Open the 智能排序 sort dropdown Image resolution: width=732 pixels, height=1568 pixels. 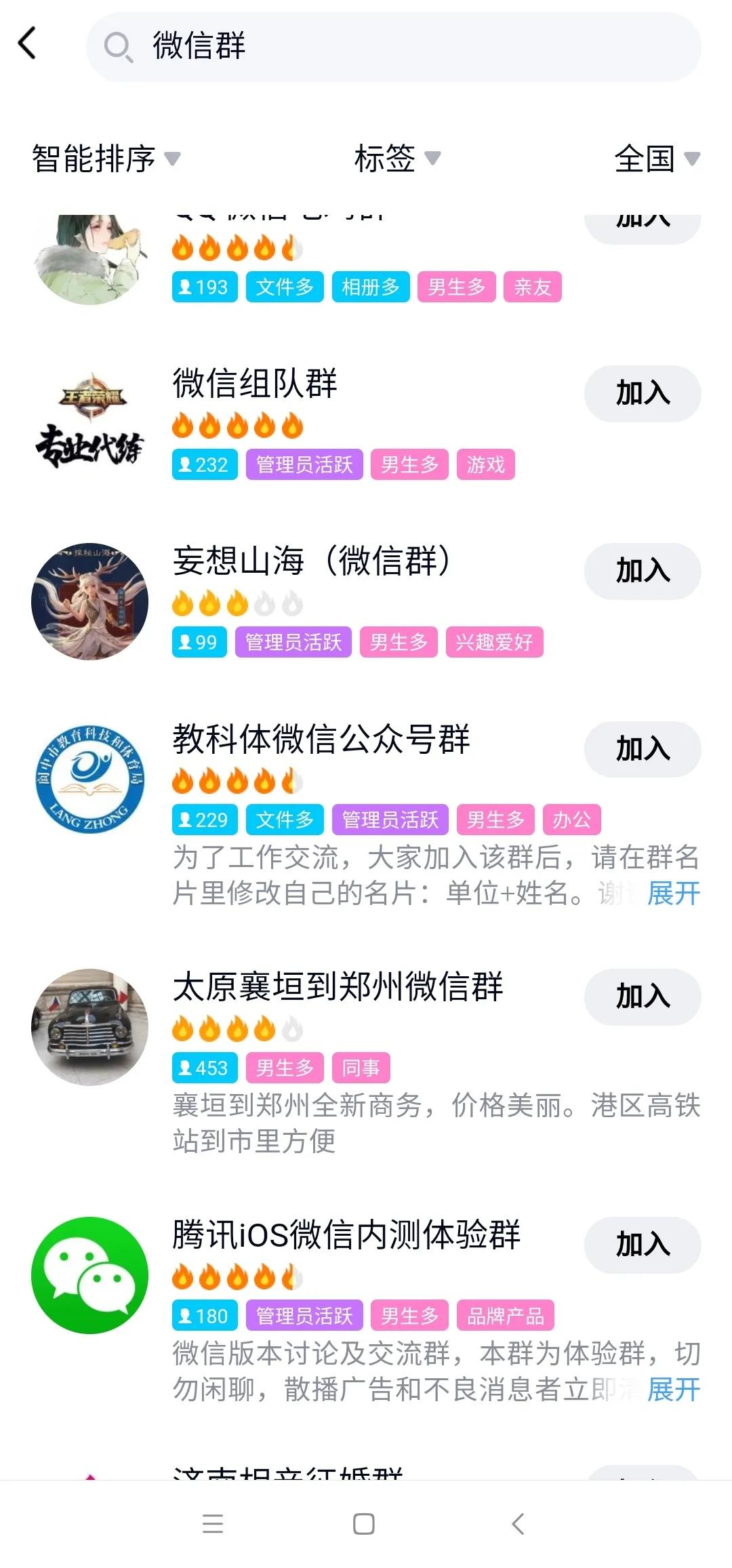(x=105, y=159)
